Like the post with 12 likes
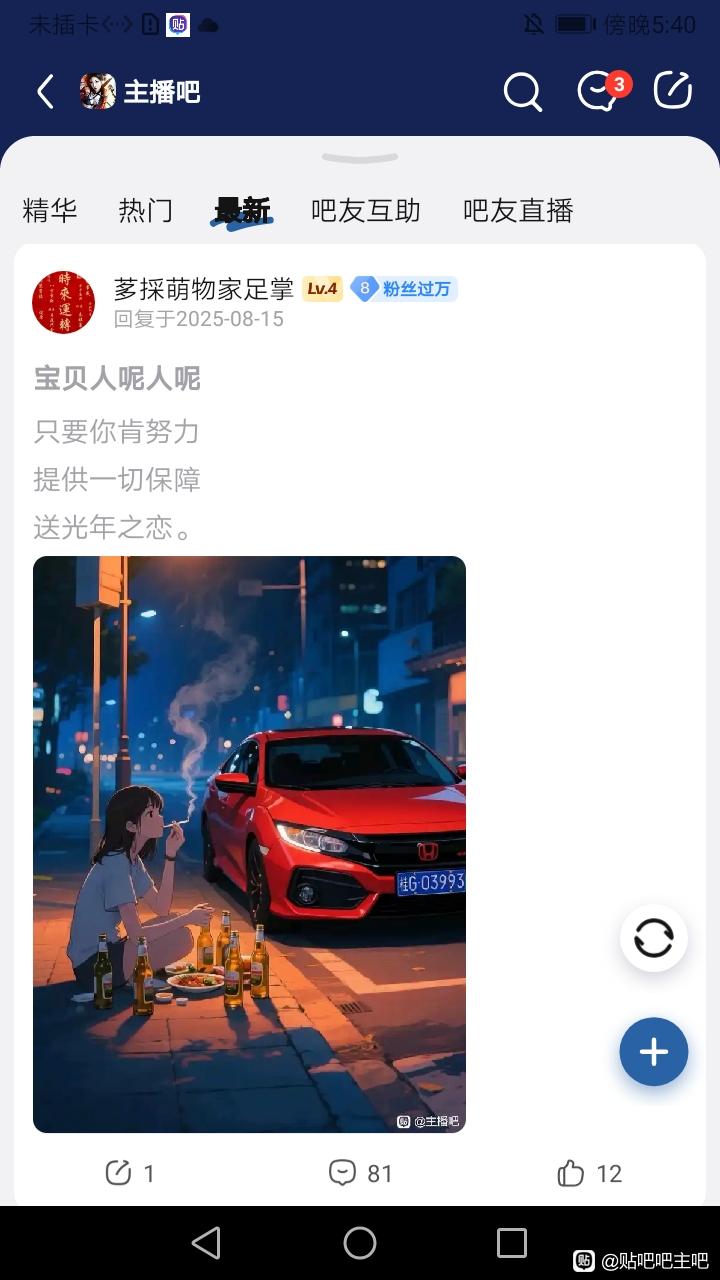The image size is (720, 1280). coord(590,1173)
